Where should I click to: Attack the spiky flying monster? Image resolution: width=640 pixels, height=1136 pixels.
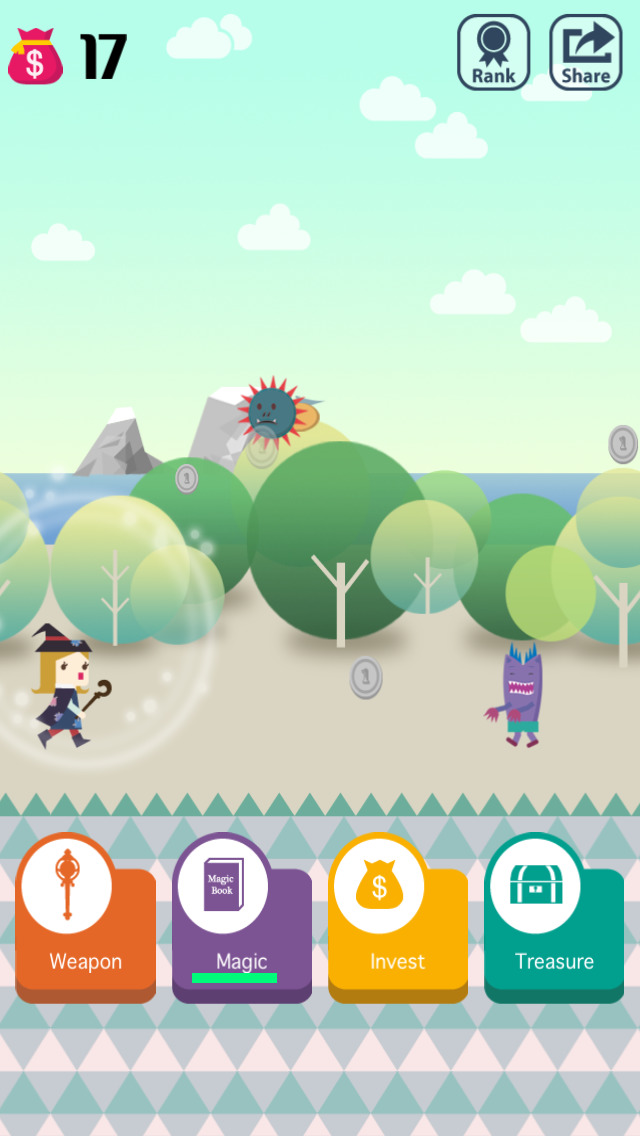[271, 411]
